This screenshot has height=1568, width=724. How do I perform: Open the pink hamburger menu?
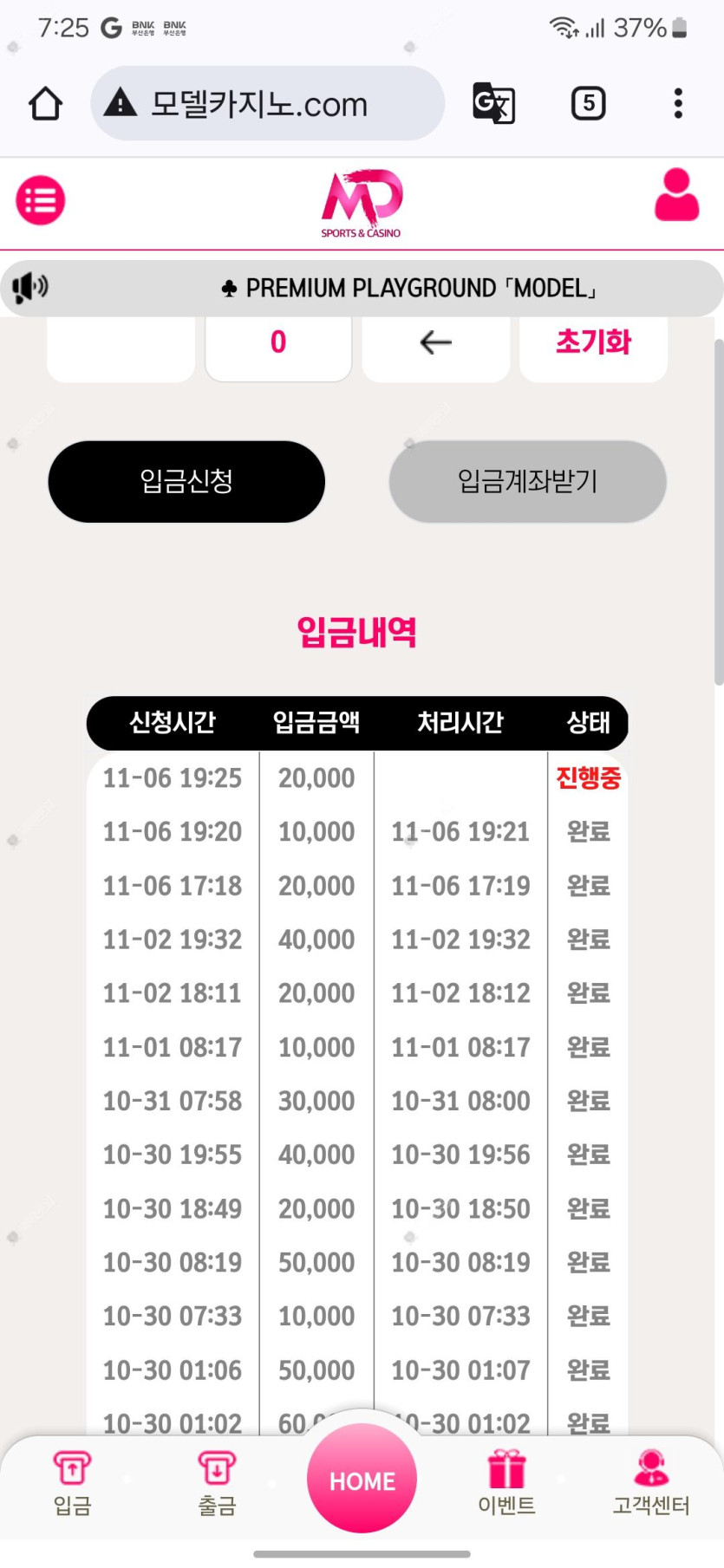(x=40, y=200)
